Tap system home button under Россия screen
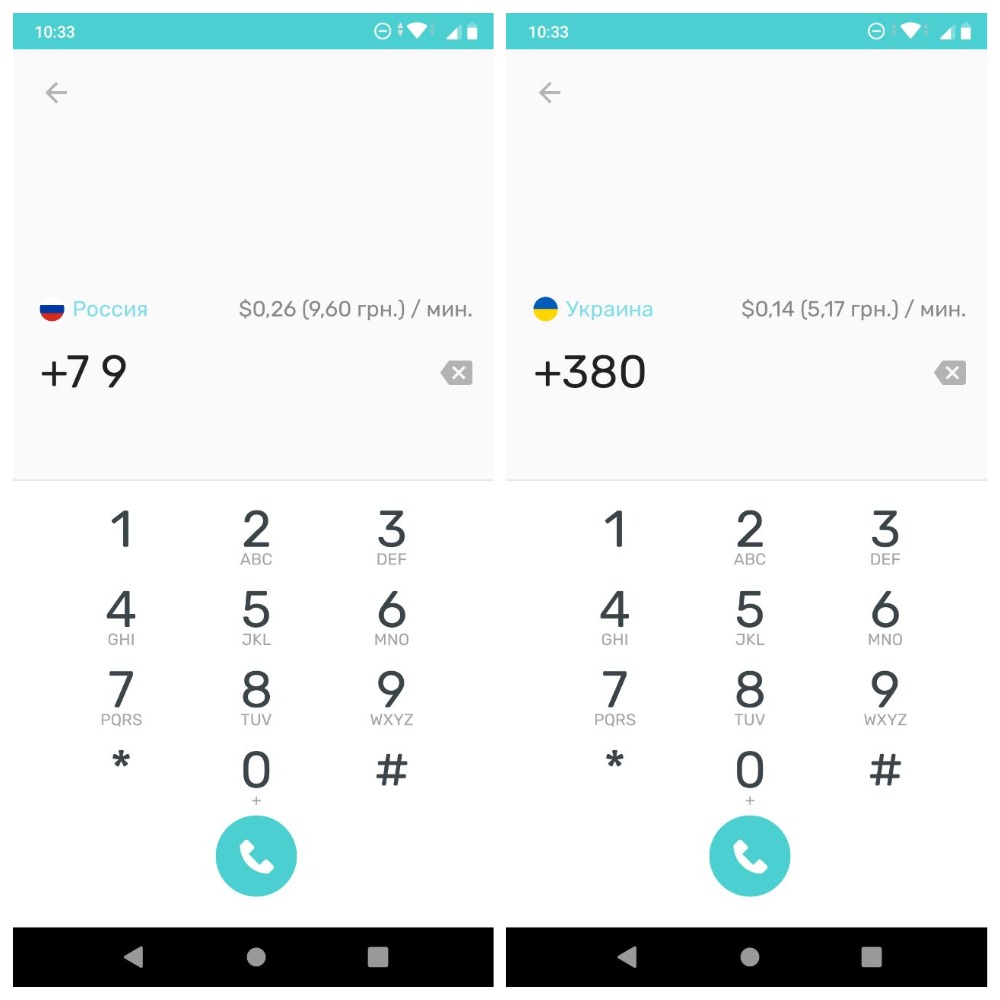The width and height of the screenshot is (1000, 1000). (x=256, y=957)
